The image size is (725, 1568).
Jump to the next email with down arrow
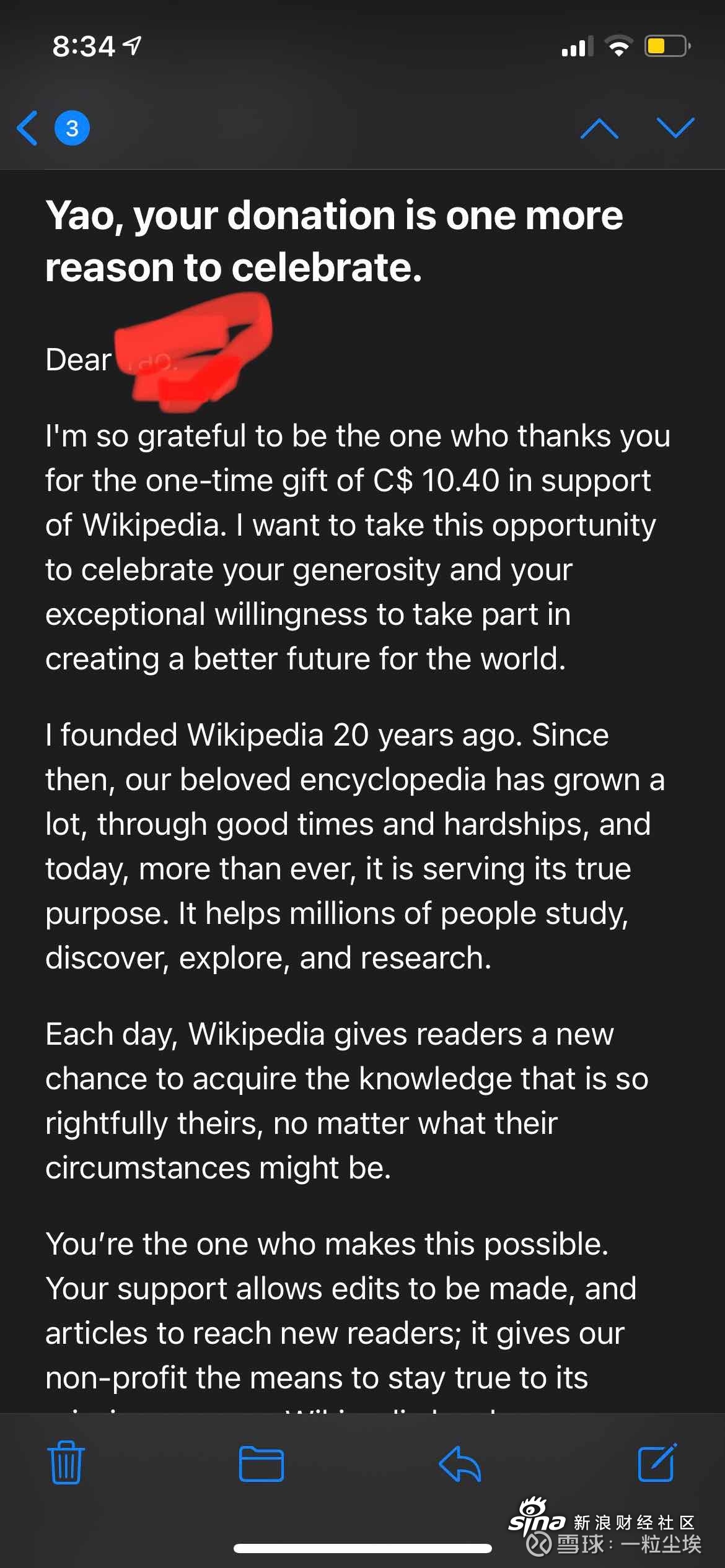point(675,128)
